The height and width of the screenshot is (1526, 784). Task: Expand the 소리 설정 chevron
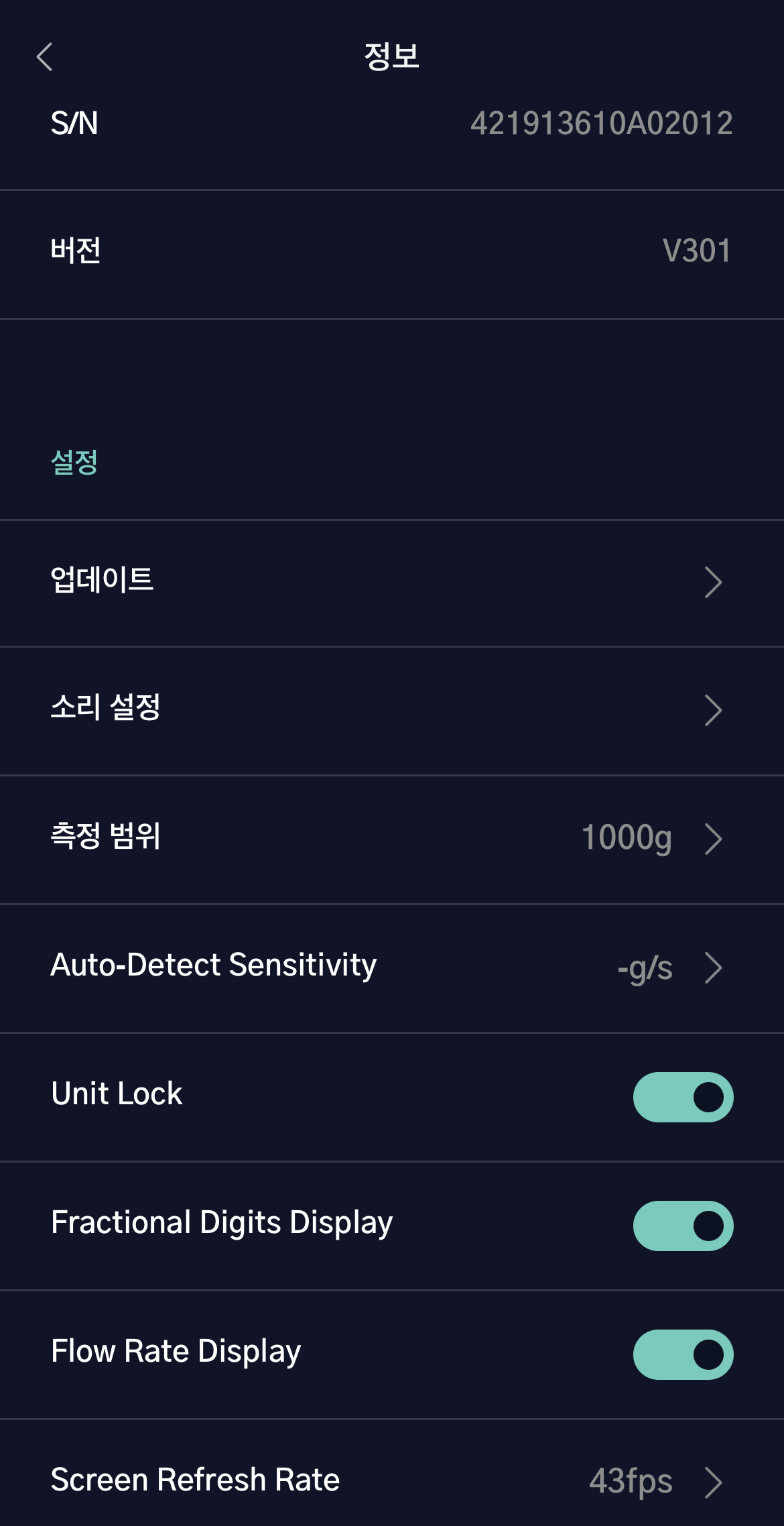[x=713, y=709]
